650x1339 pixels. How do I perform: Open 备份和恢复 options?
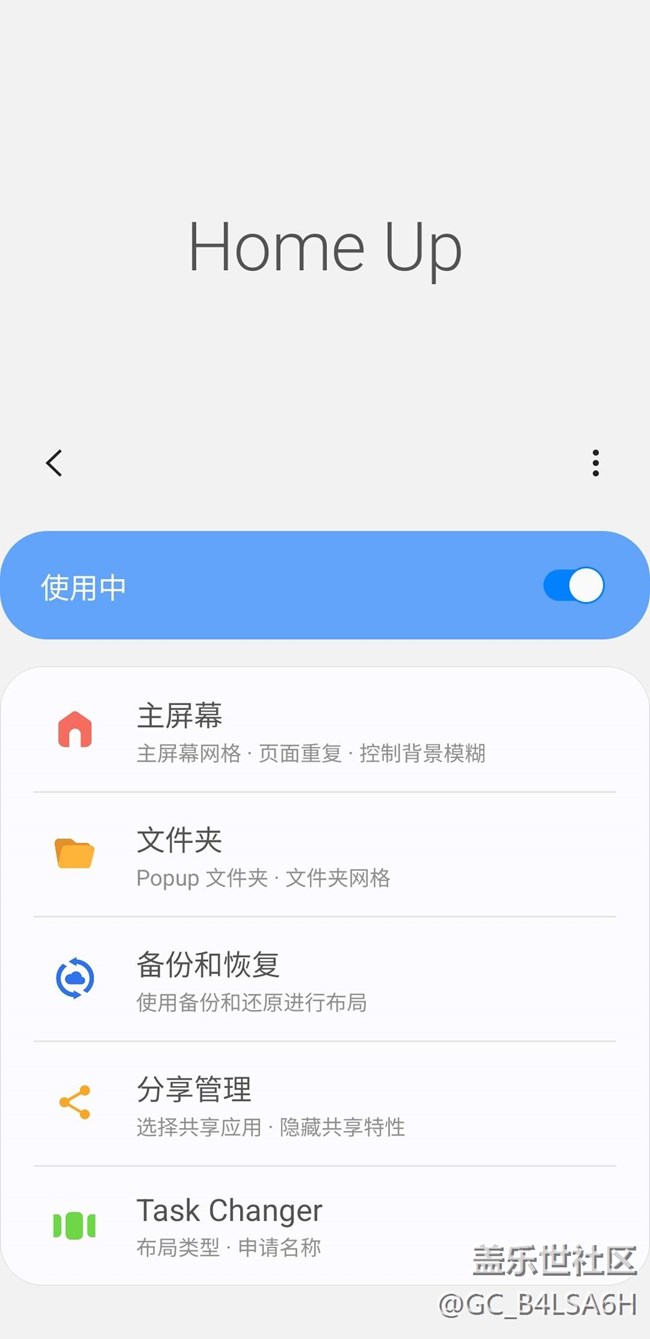[325, 979]
